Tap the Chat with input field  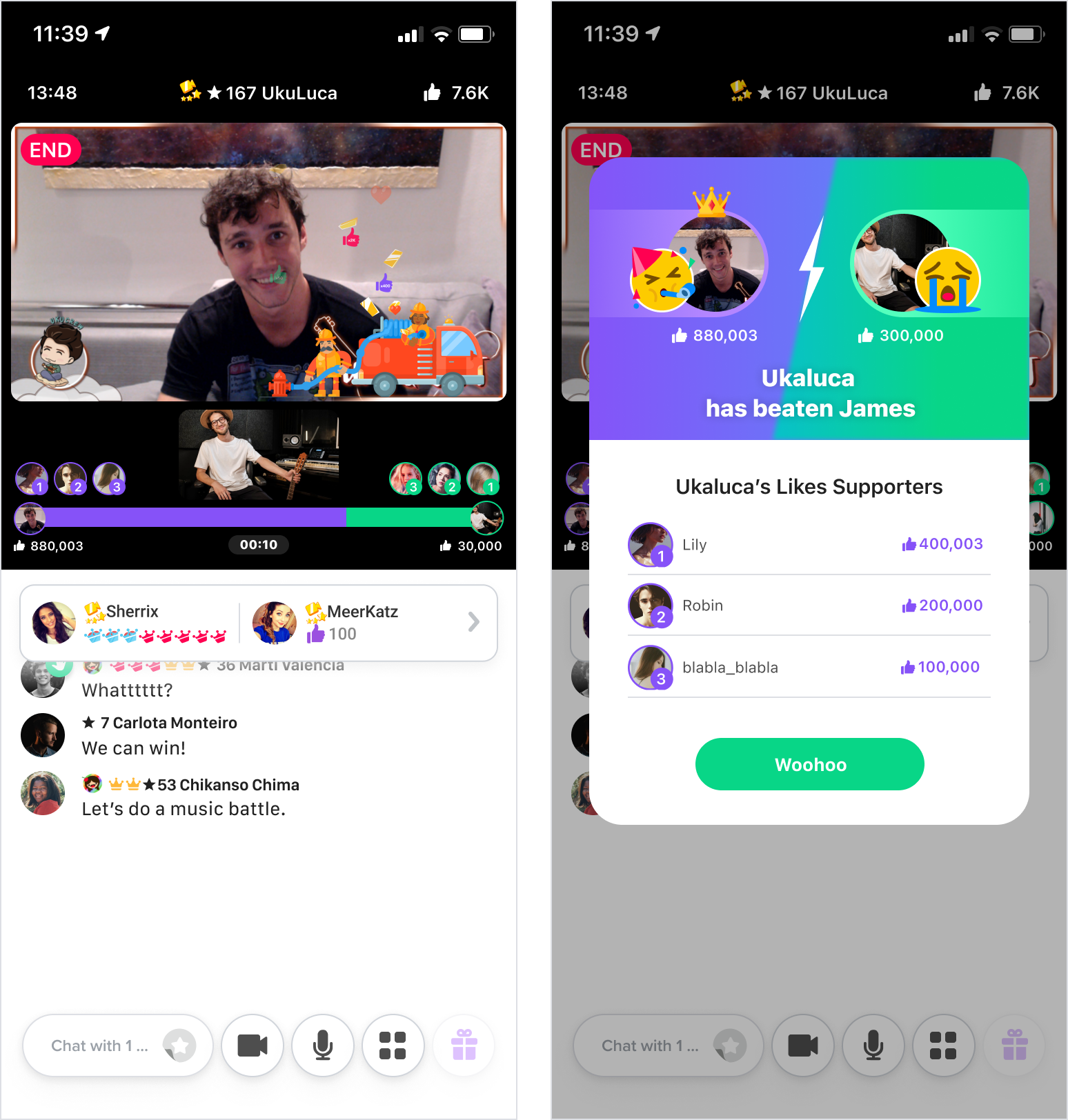tap(100, 1046)
